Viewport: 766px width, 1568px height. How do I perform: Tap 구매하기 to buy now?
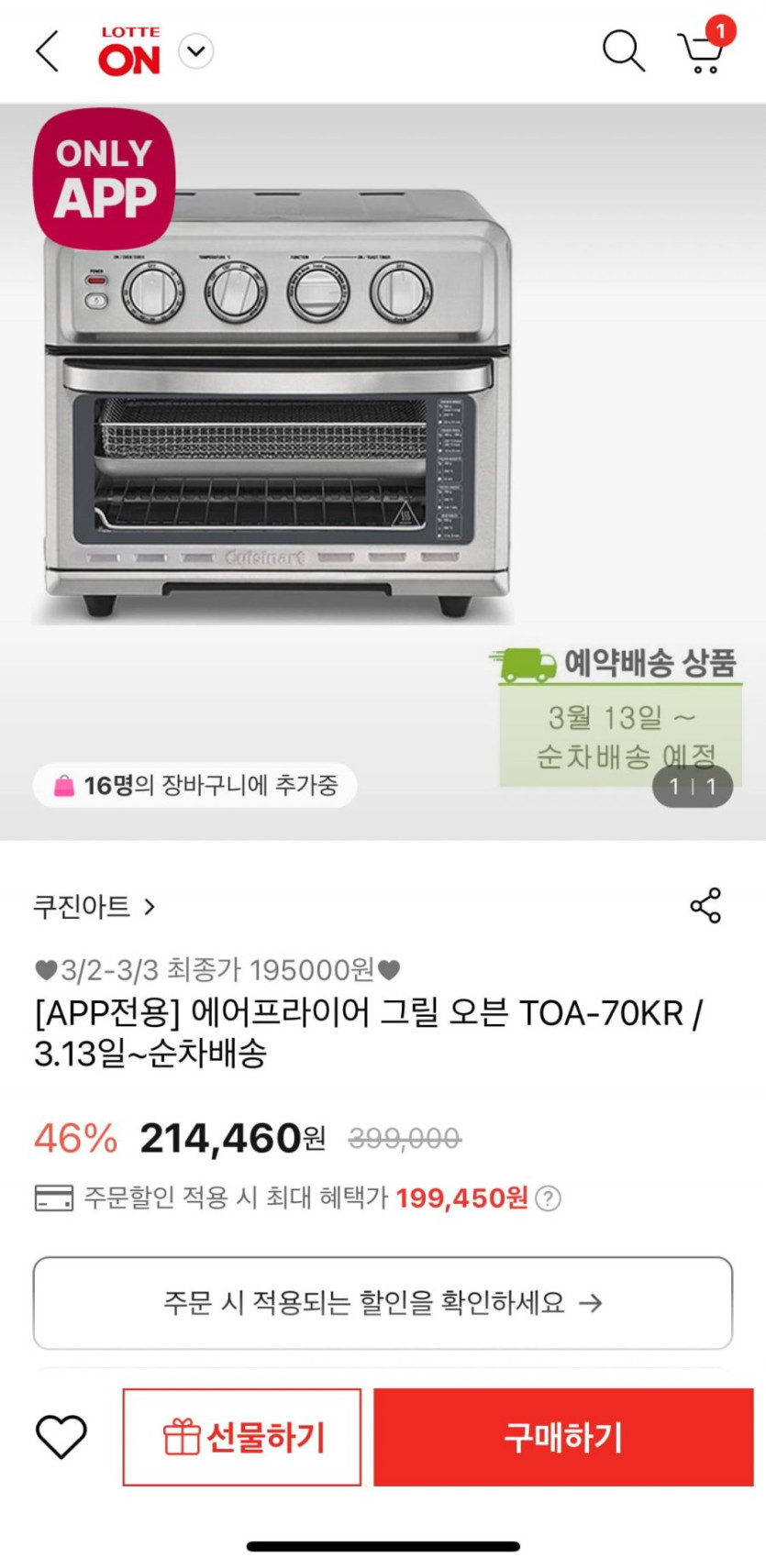pyautogui.click(x=563, y=1437)
